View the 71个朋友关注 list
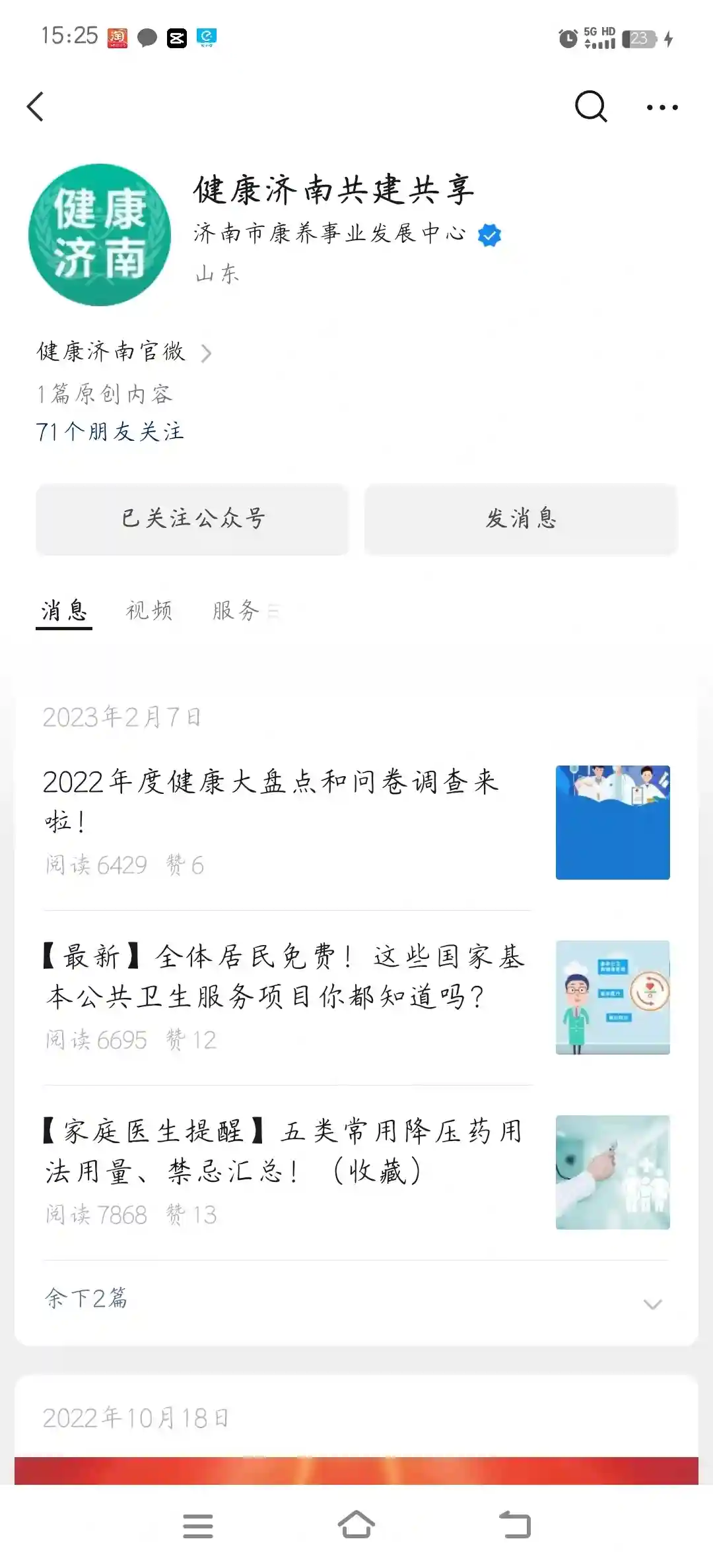The height and width of the screenshot is (1568, 713). (110, 432)
